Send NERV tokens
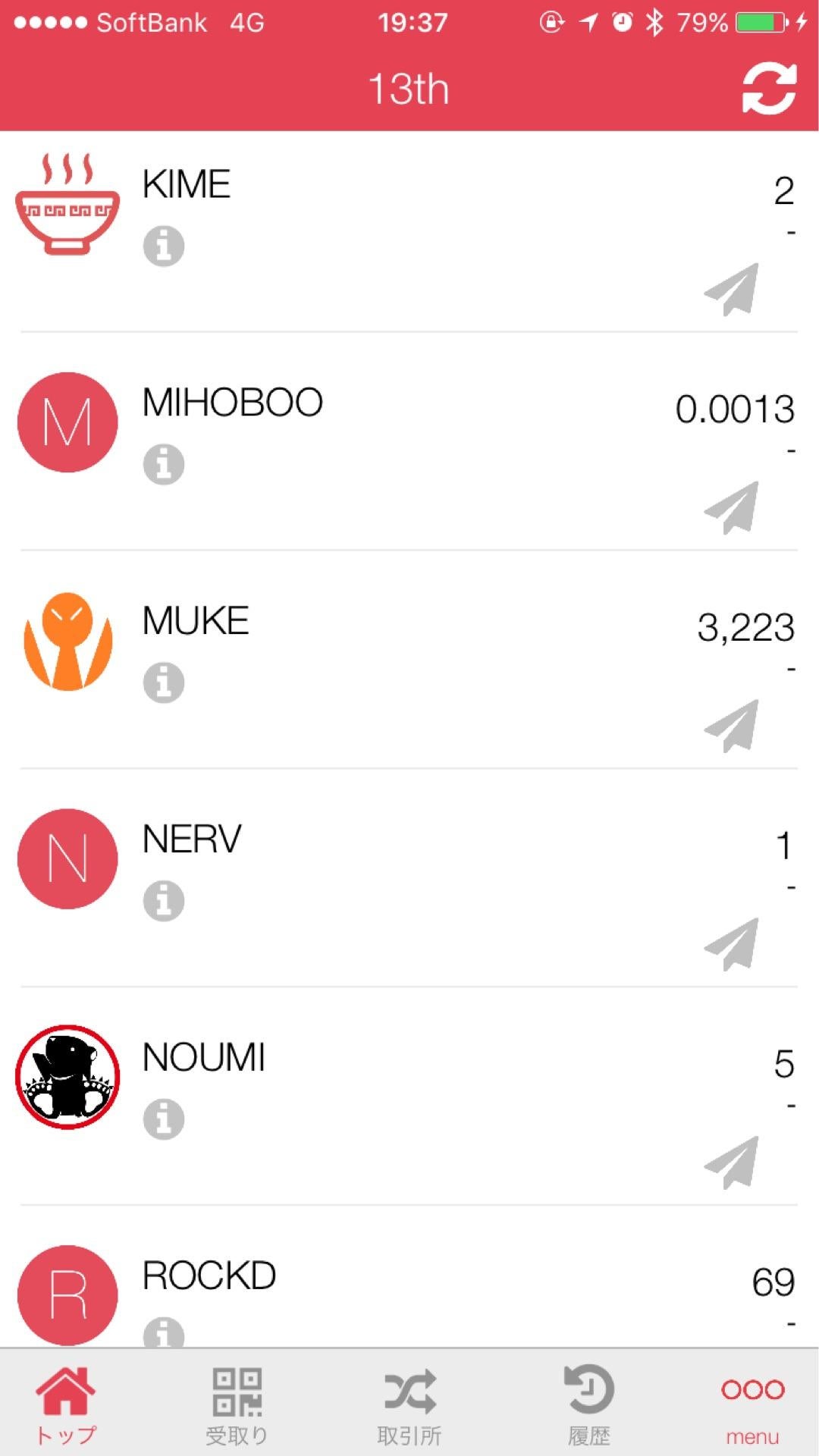This screenshot has height=1456, width=819. [x=732, y=944]
